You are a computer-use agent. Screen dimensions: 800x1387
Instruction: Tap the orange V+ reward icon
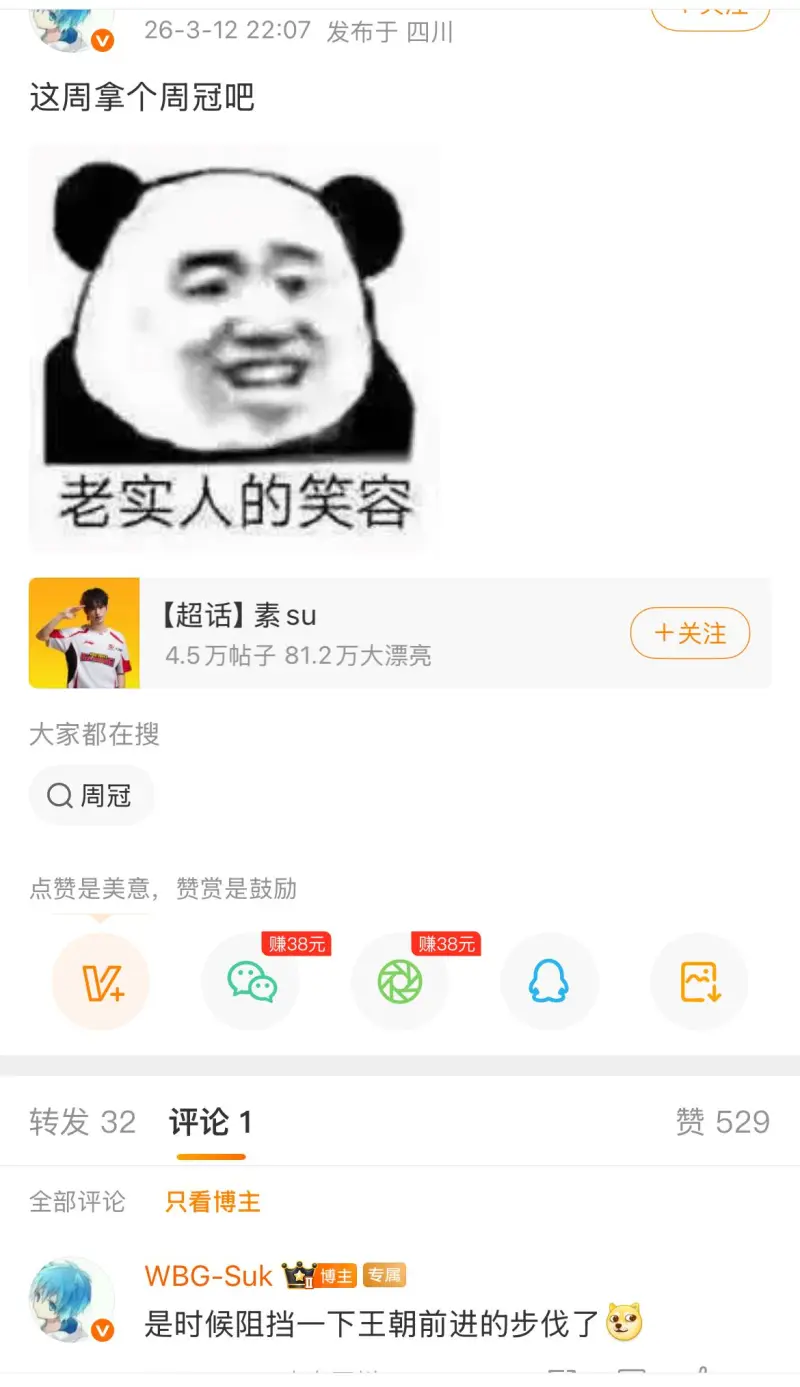click(101, 982)
